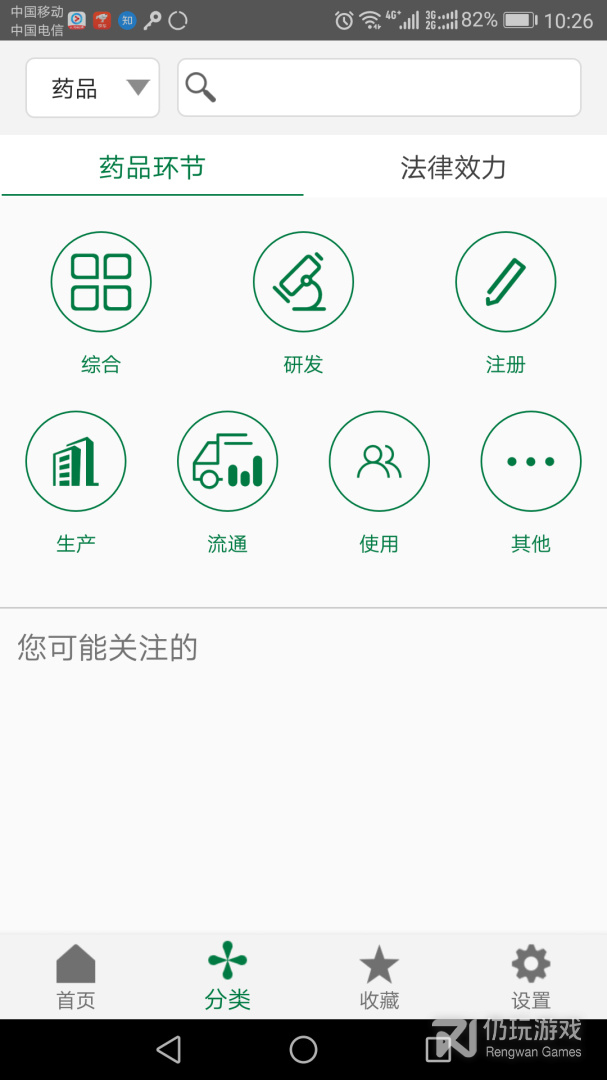Select the 流通 truck category
This screenshot has width=607, height=1080.
(x=227, y=462)
